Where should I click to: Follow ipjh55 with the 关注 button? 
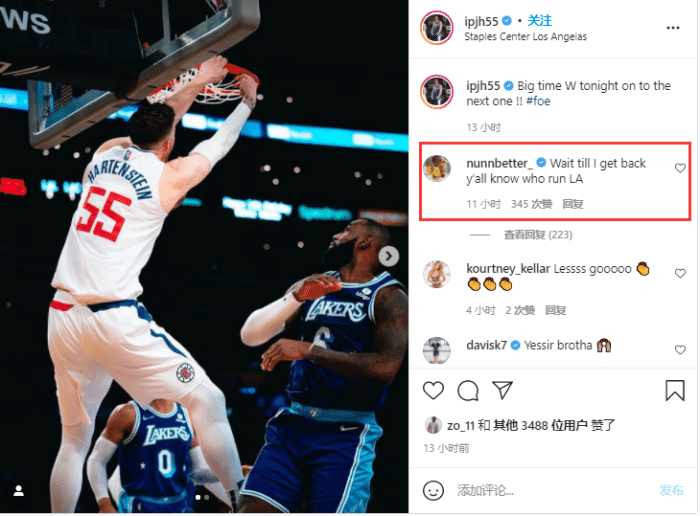[540, 20]
